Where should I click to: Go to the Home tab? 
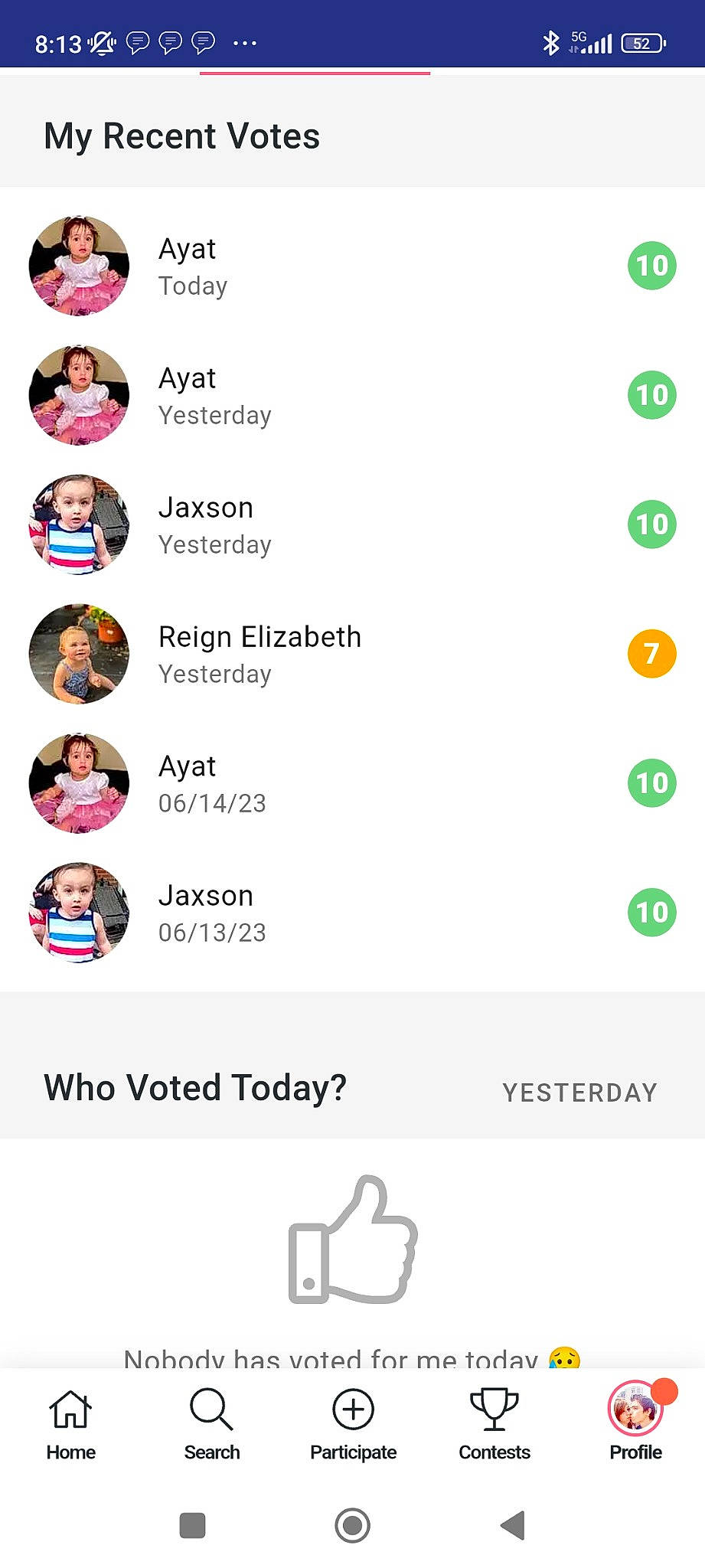pos(70,1426)
